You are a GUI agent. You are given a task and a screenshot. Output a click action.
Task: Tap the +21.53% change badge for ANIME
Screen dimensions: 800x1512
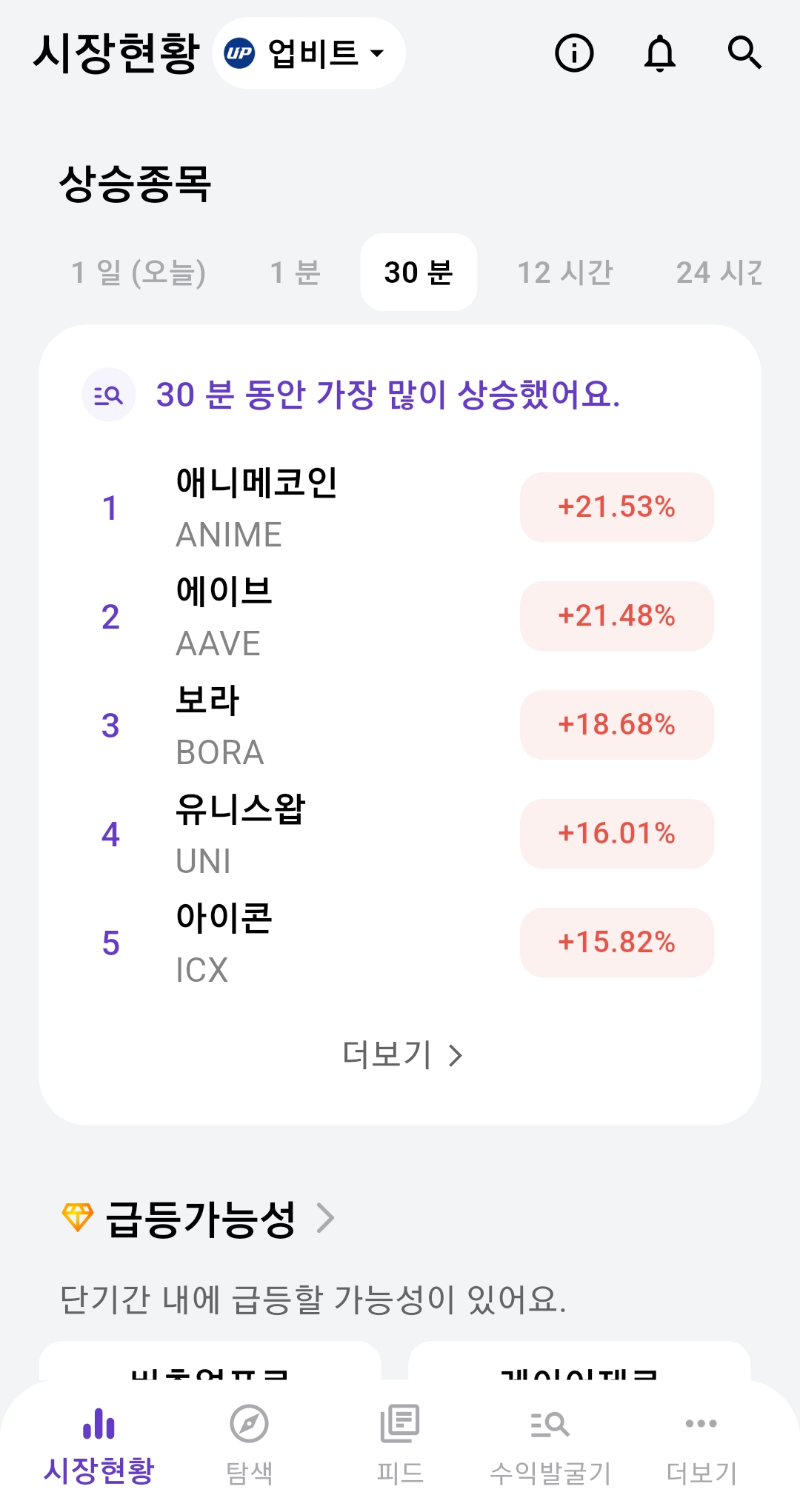pyautogui.click(x=616, y=506)
